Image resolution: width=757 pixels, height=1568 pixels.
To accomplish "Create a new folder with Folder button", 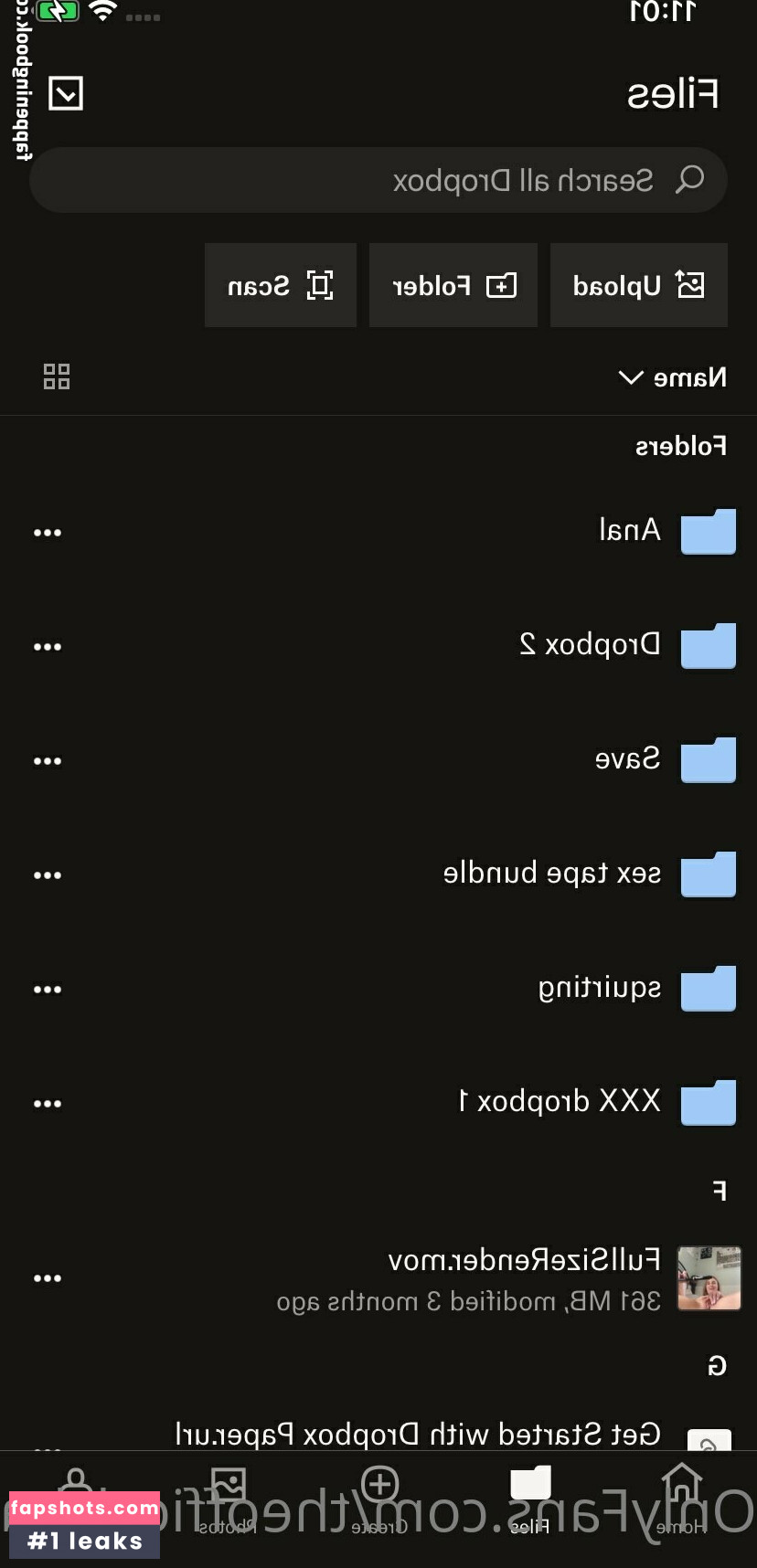I will click(x=453, y=285).
